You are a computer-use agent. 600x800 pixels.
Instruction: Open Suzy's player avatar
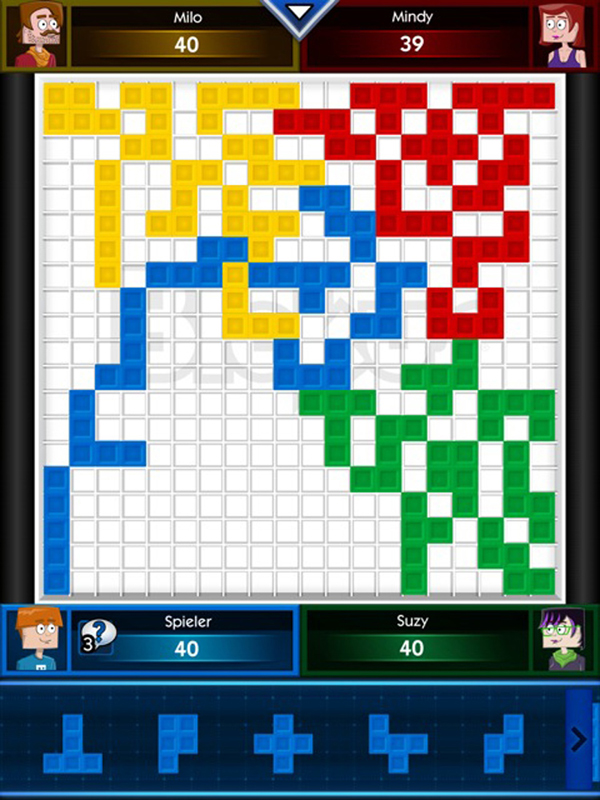[563, 640]
